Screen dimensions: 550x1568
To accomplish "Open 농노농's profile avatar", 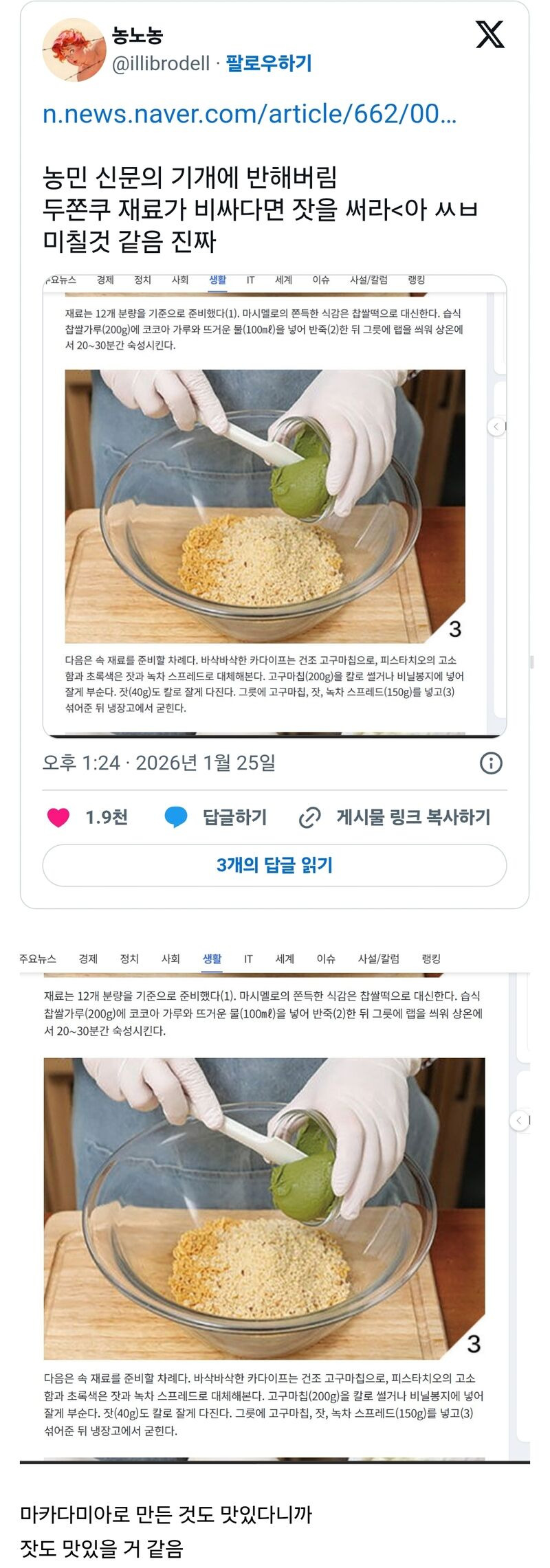I will coord(74,49).
